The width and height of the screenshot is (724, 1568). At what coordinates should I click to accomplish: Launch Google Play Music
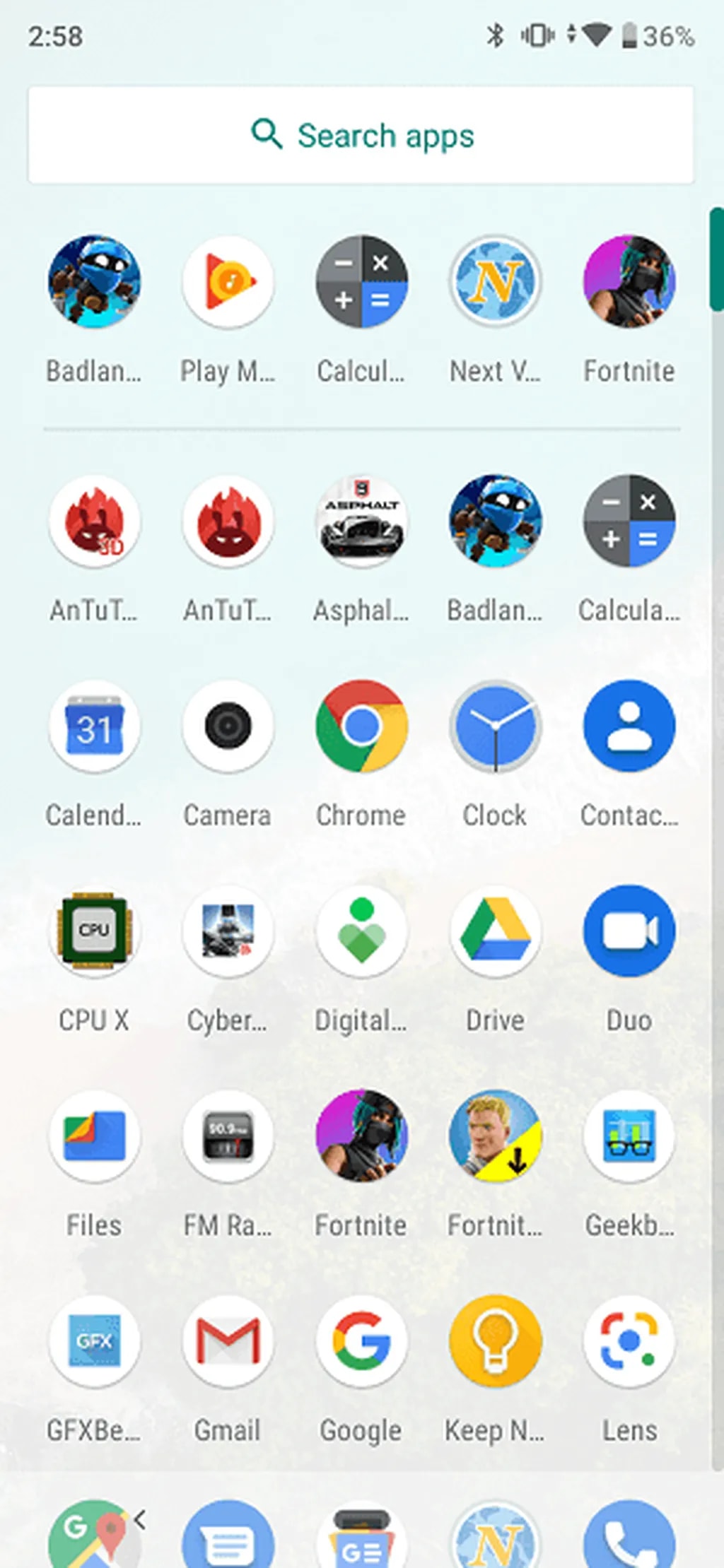(228, 283)
